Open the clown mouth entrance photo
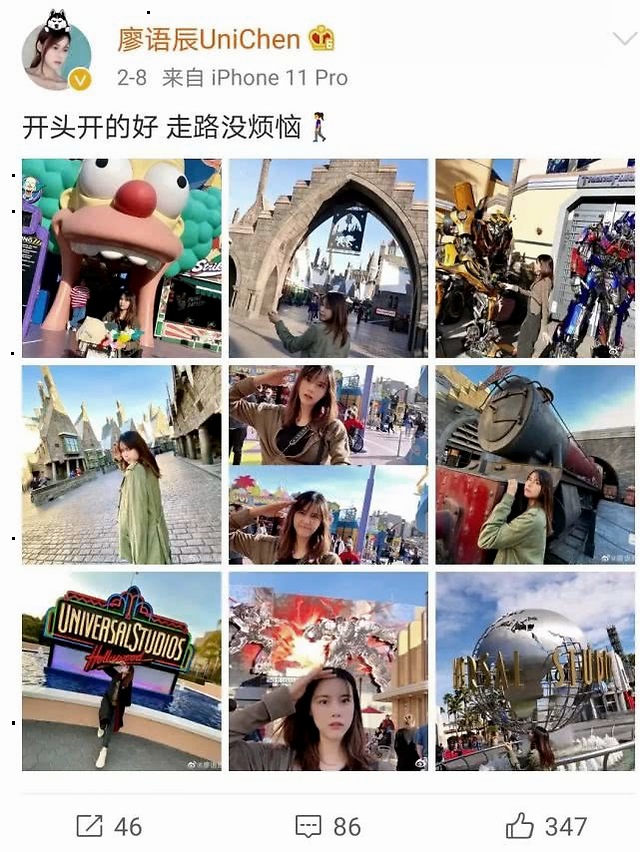 [122, 258]
